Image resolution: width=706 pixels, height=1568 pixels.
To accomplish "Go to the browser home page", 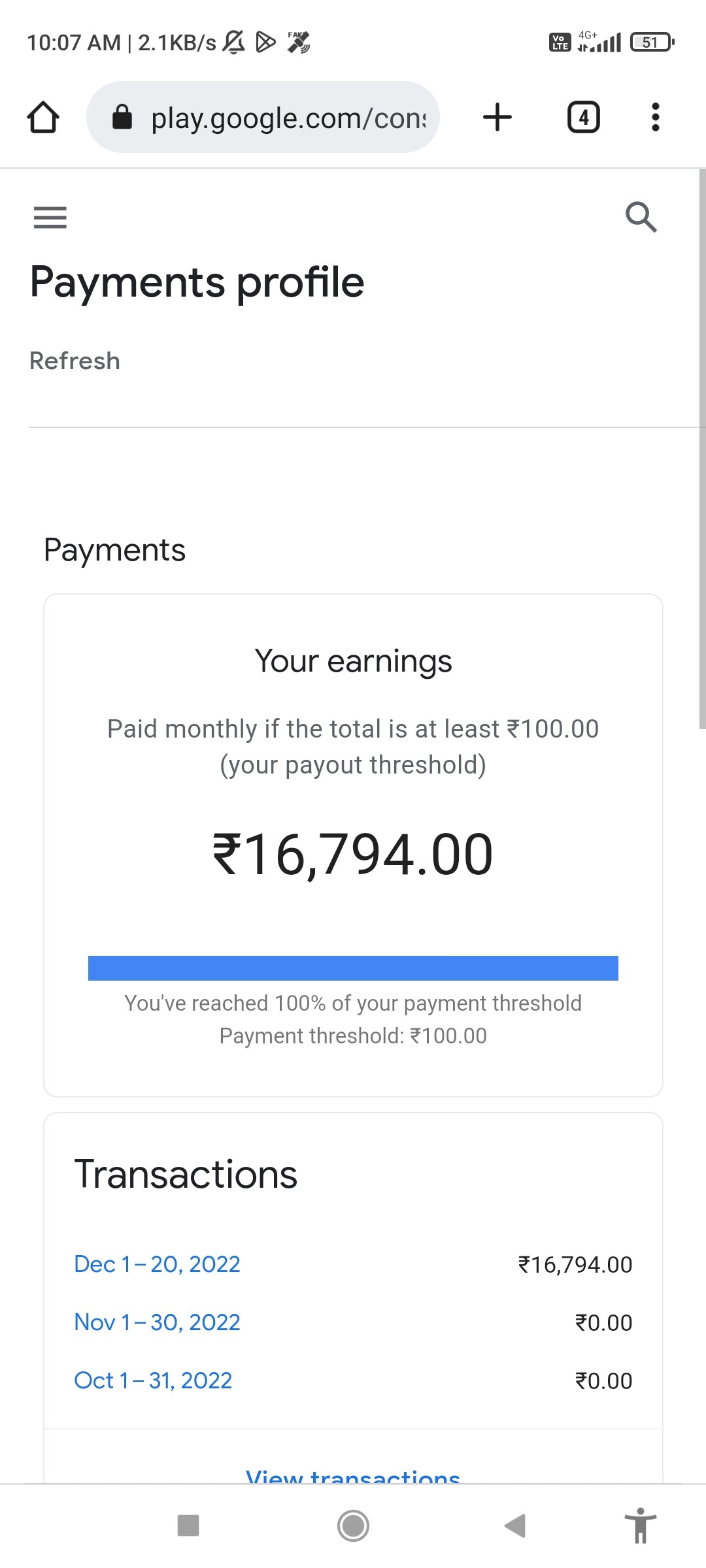I will click(x=43, y=118).
